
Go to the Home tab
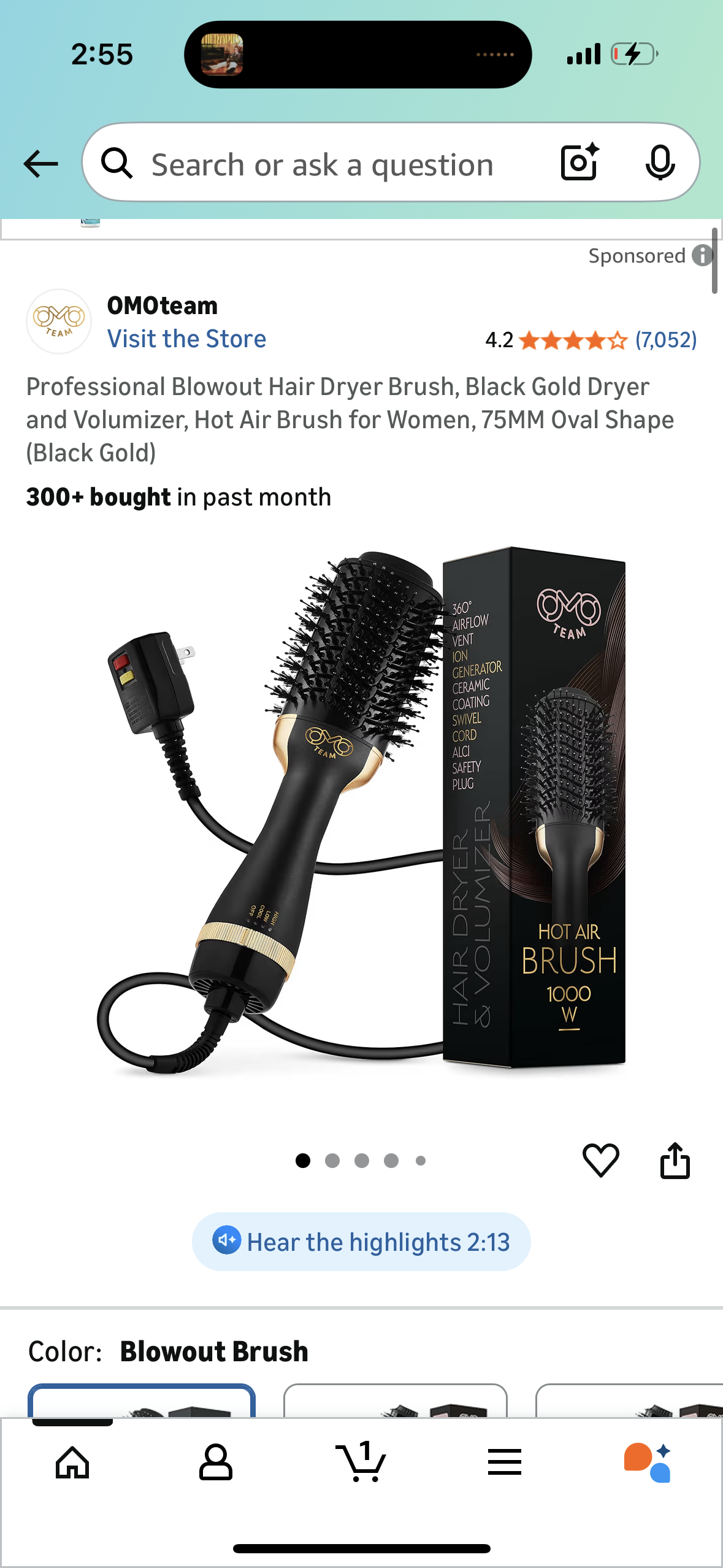[x=72, y=1462]
